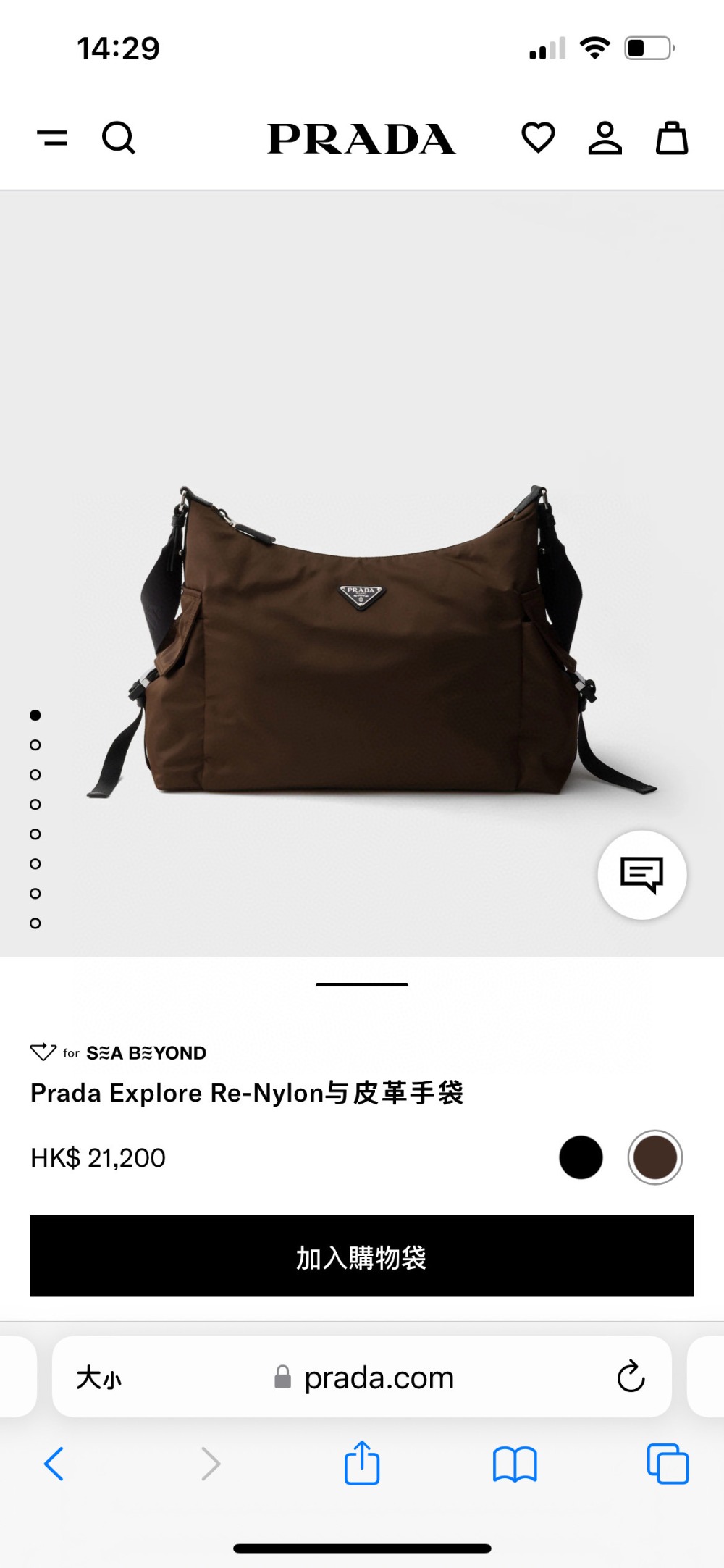
Task: Open the search icon
Action: (119, 138)
